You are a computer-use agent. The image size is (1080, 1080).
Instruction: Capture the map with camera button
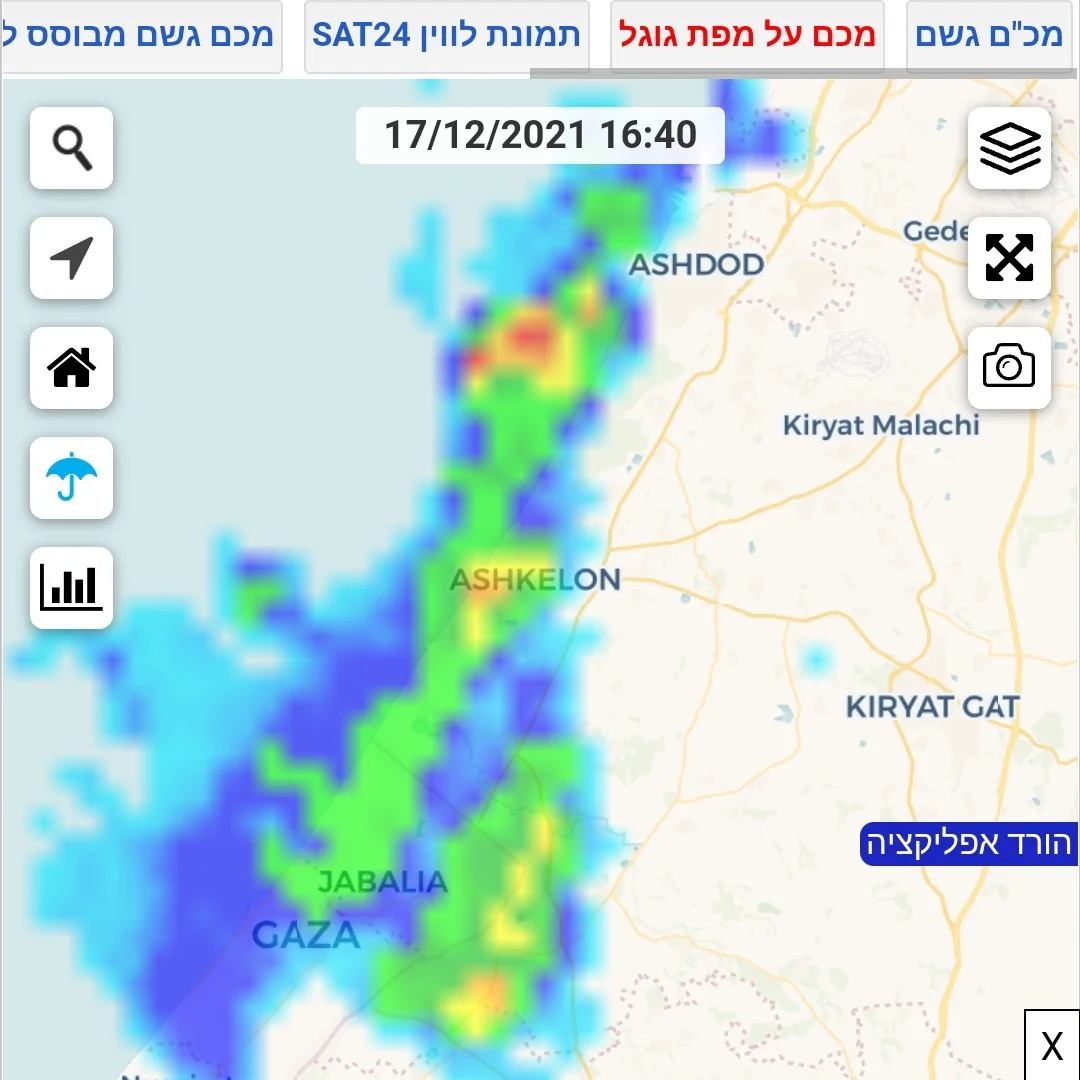(x=1009, y=368)
